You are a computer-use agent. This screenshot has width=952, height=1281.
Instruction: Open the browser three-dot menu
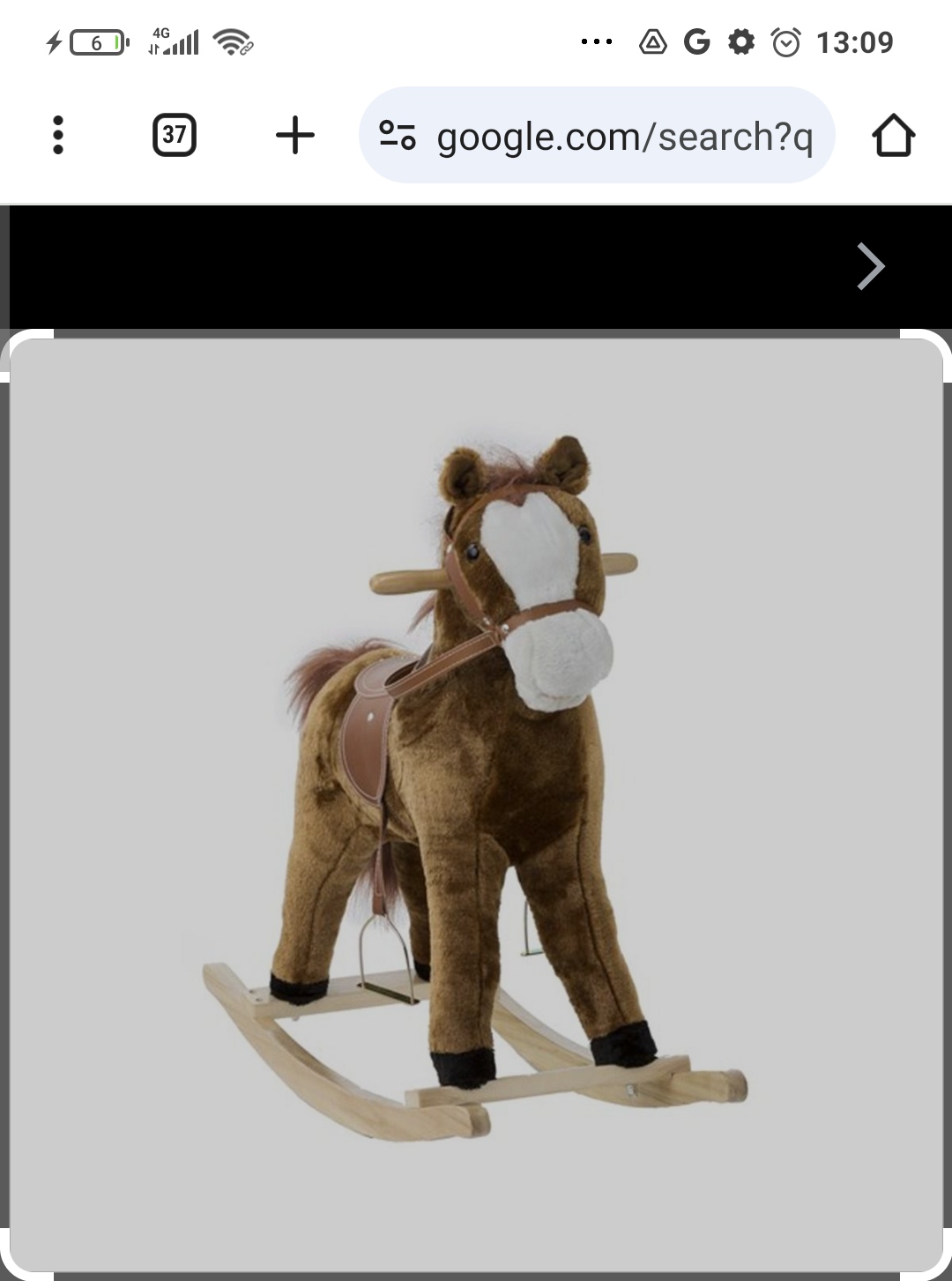[58, 135]
